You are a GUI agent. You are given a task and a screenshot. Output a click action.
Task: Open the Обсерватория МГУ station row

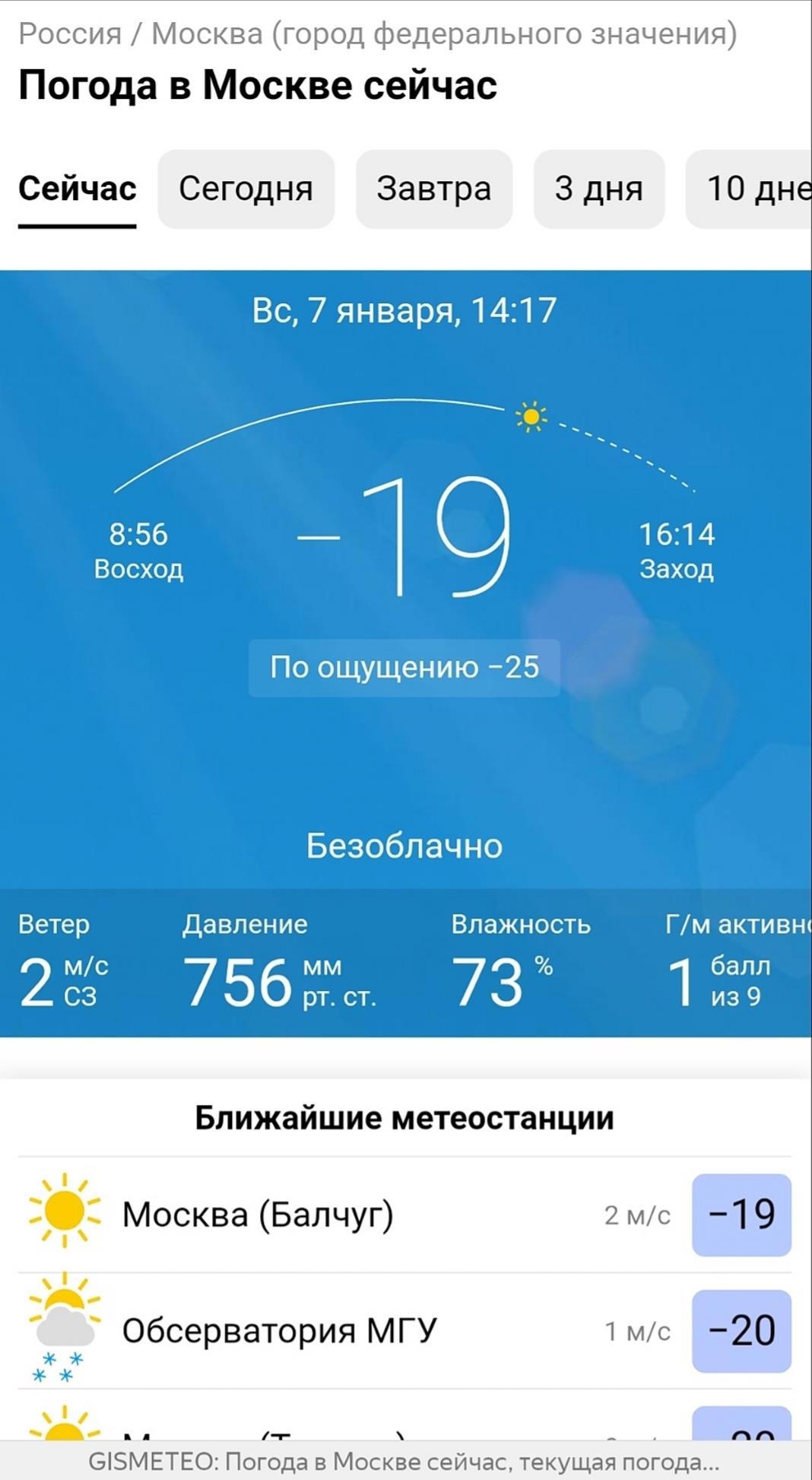(x=404, y=1331)
